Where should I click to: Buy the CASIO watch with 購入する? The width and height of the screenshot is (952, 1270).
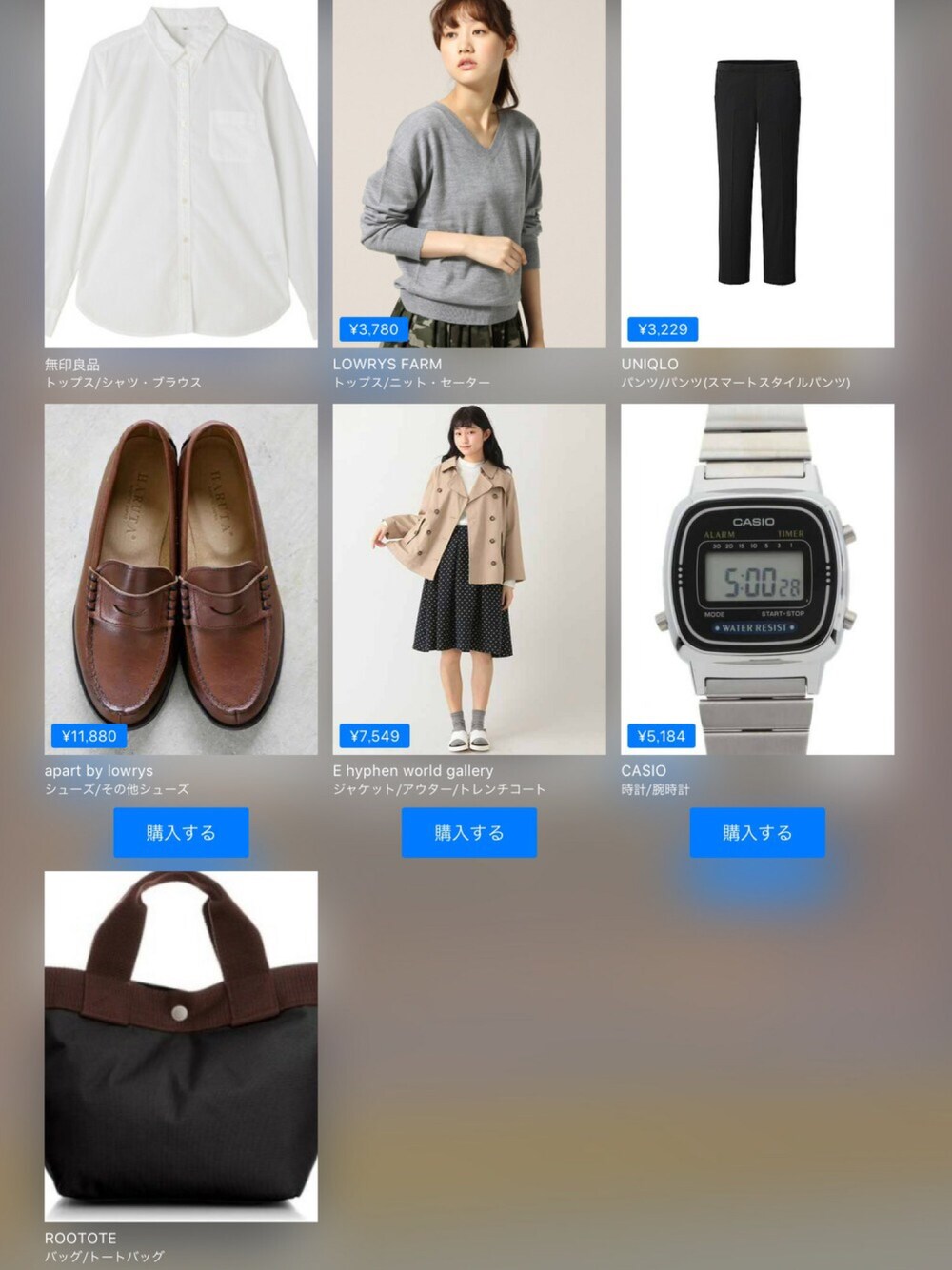[757, 833]
